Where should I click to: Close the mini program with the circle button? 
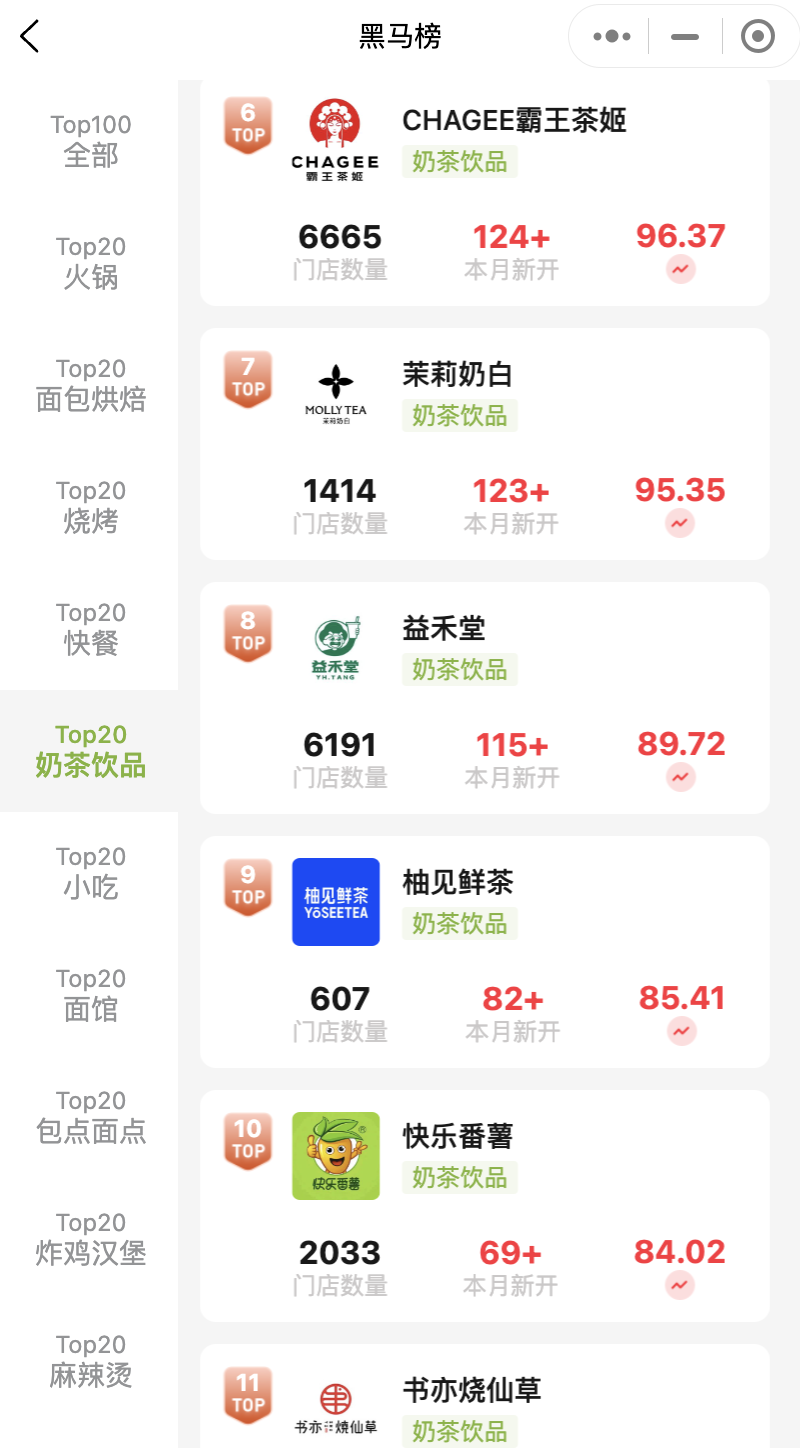758,37
